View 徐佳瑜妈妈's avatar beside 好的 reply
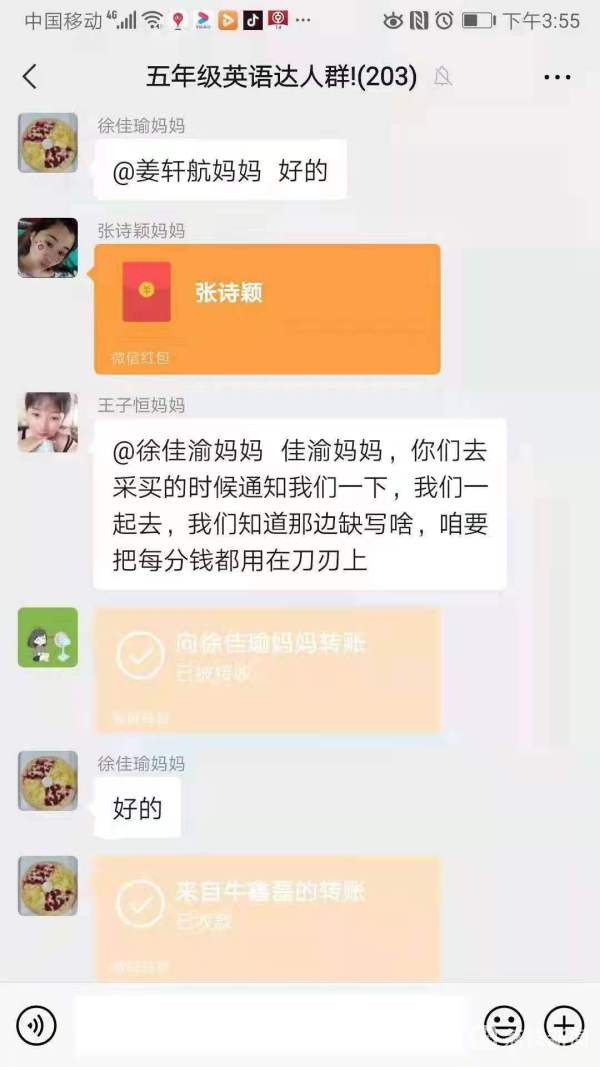Image resolution: width=600 pixels, height=1067 pixels. (48, 781)
